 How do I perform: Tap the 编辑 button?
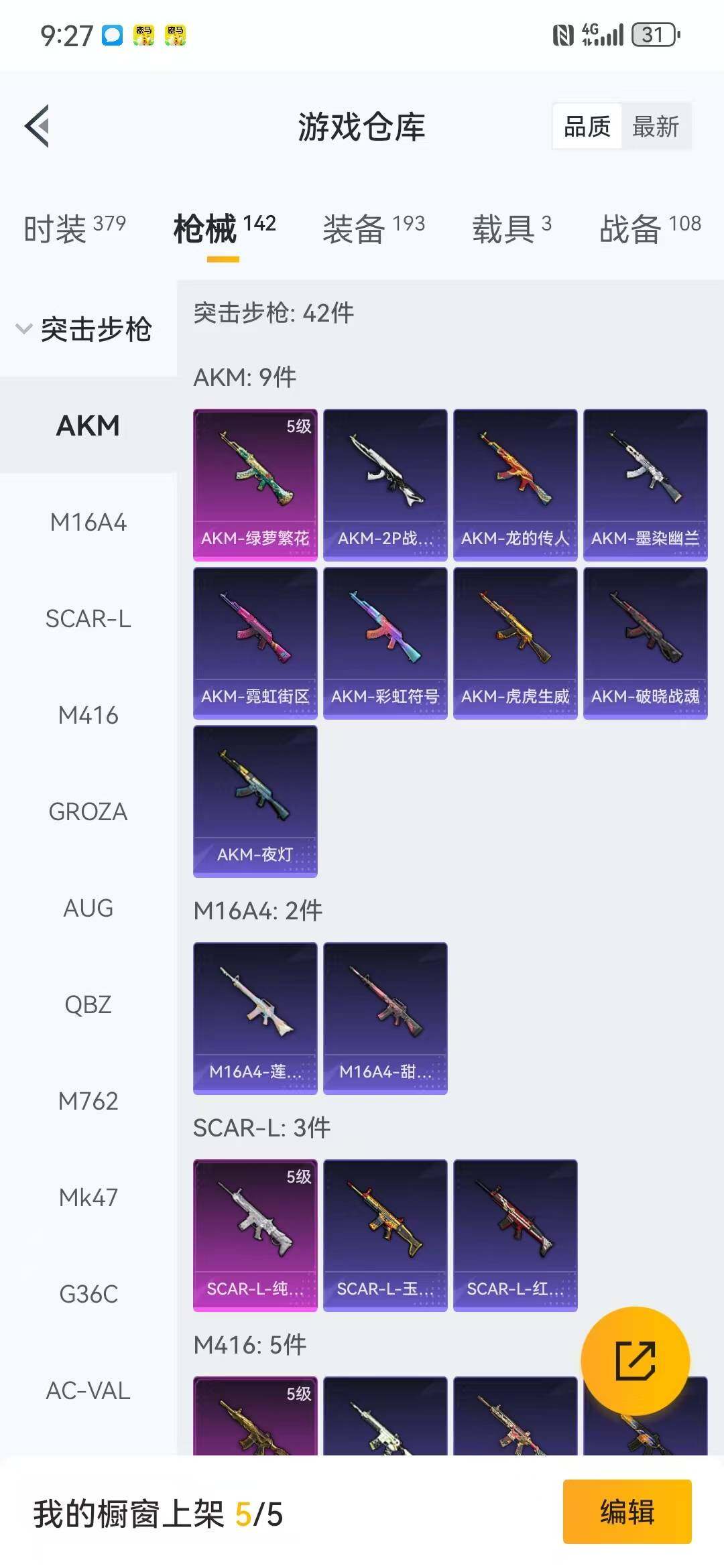point(627,1512)
